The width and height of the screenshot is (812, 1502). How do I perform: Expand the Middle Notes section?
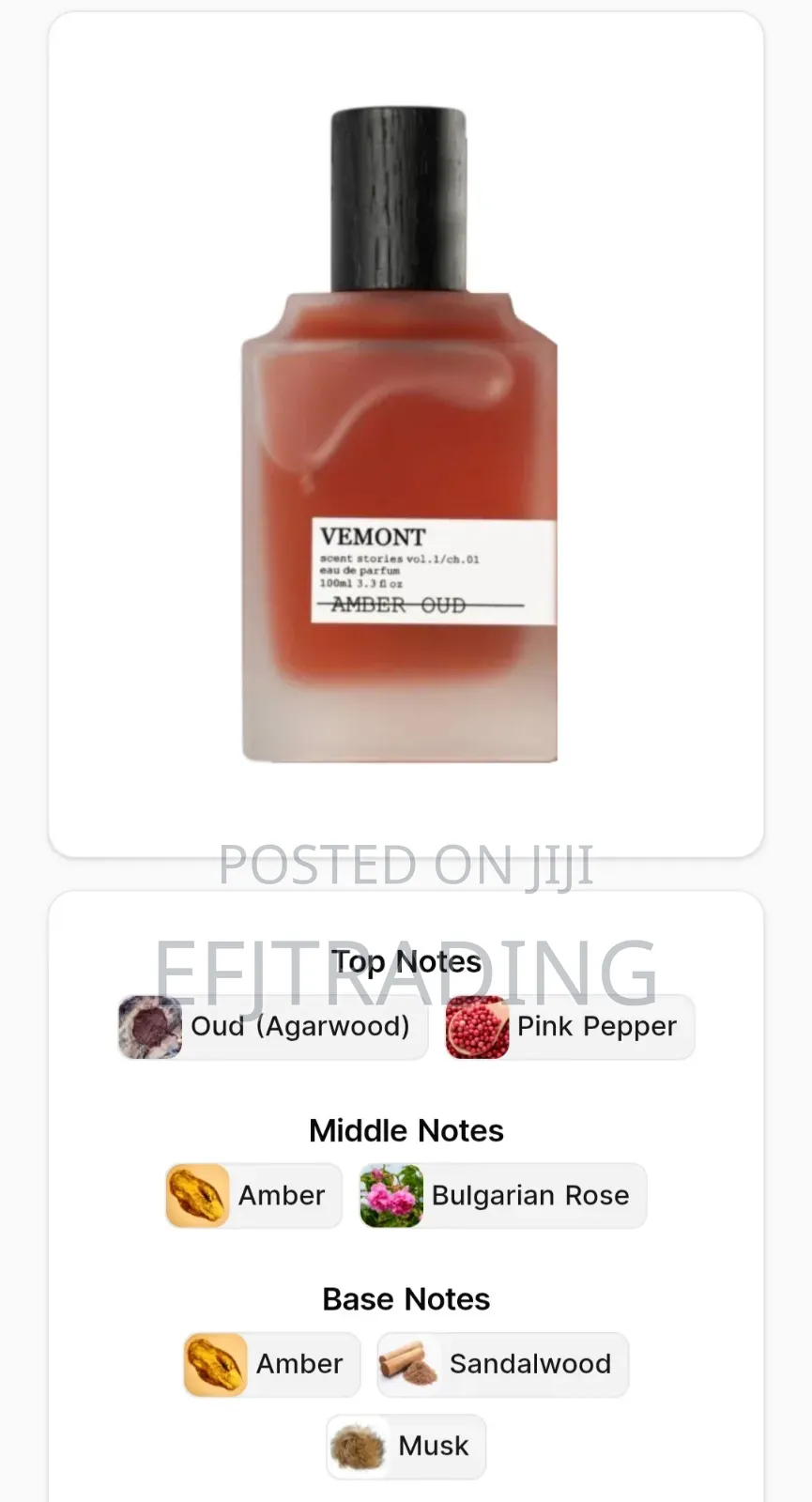coord(406,1130)
